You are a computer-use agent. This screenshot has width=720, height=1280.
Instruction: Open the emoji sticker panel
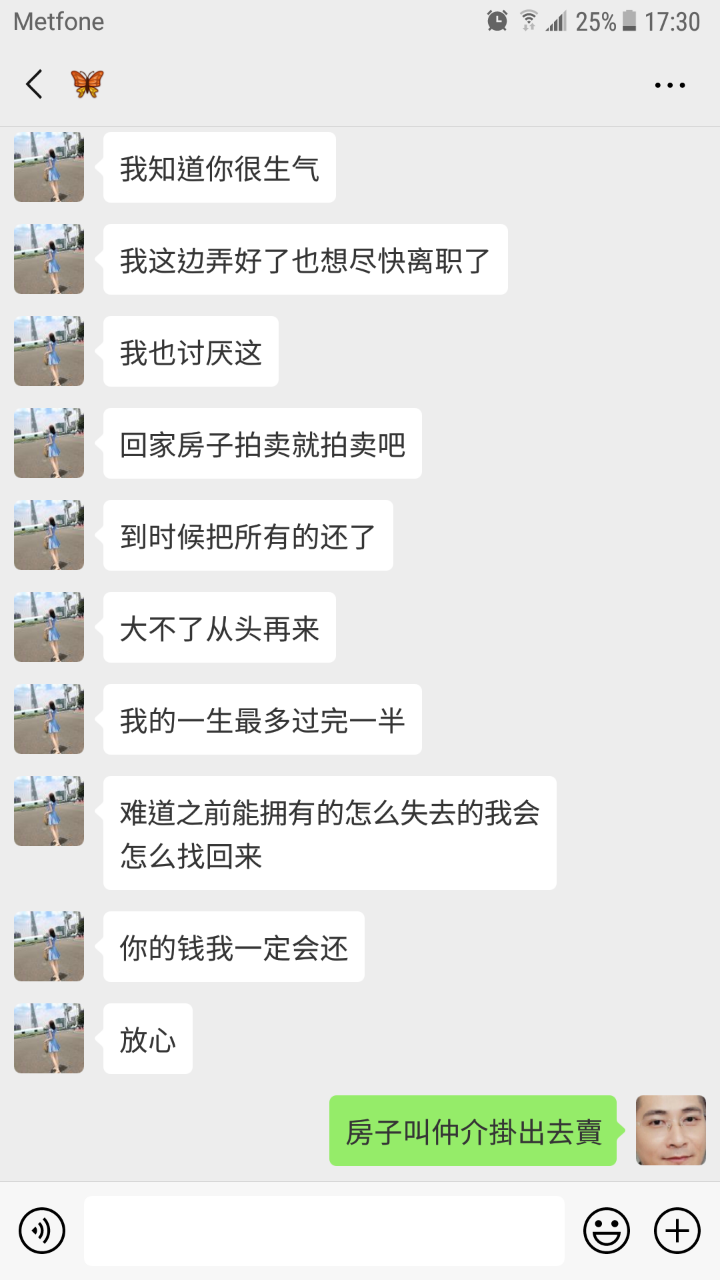tap(606, 1230)
